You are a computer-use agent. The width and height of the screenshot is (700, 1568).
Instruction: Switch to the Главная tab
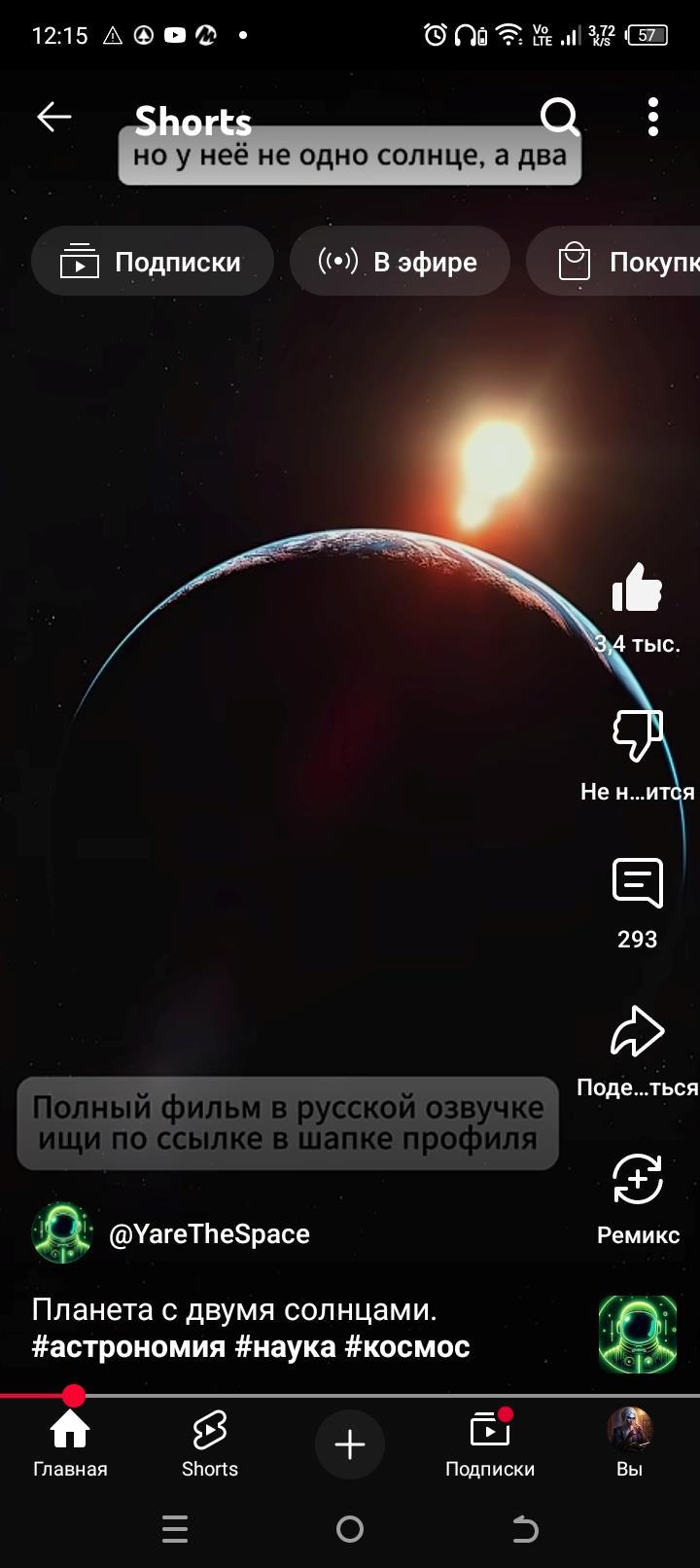pyautogui.click(x=70, y=1444)
